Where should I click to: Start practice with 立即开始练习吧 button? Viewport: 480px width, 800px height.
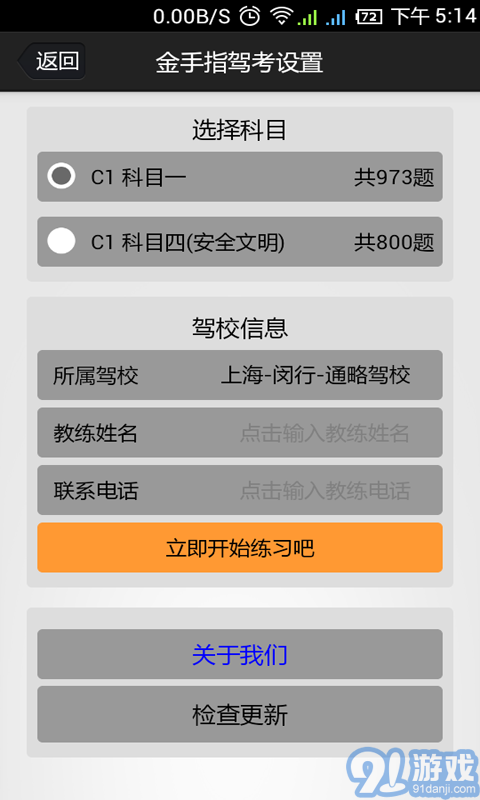click(240, 547)
